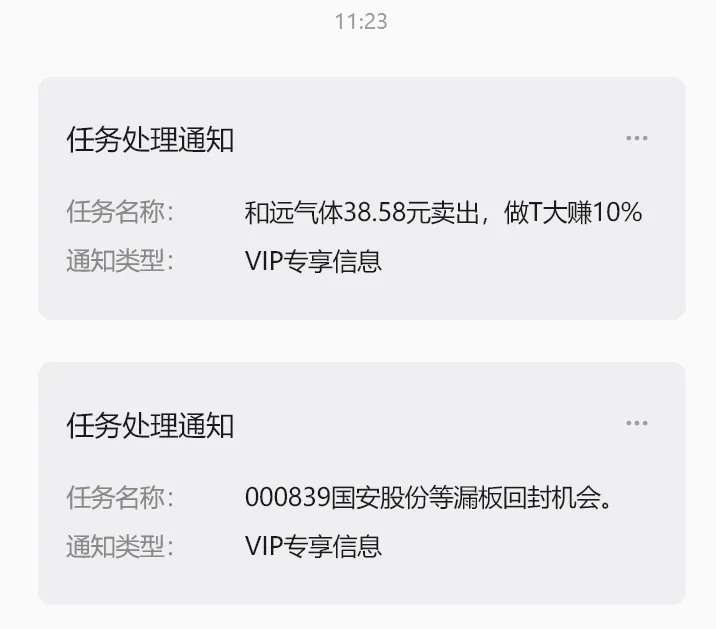The height and width of the screenshot is (629, 716).
Task: Tap the three-dot menu on the 和远气体 card
Action: click(637, 138)
